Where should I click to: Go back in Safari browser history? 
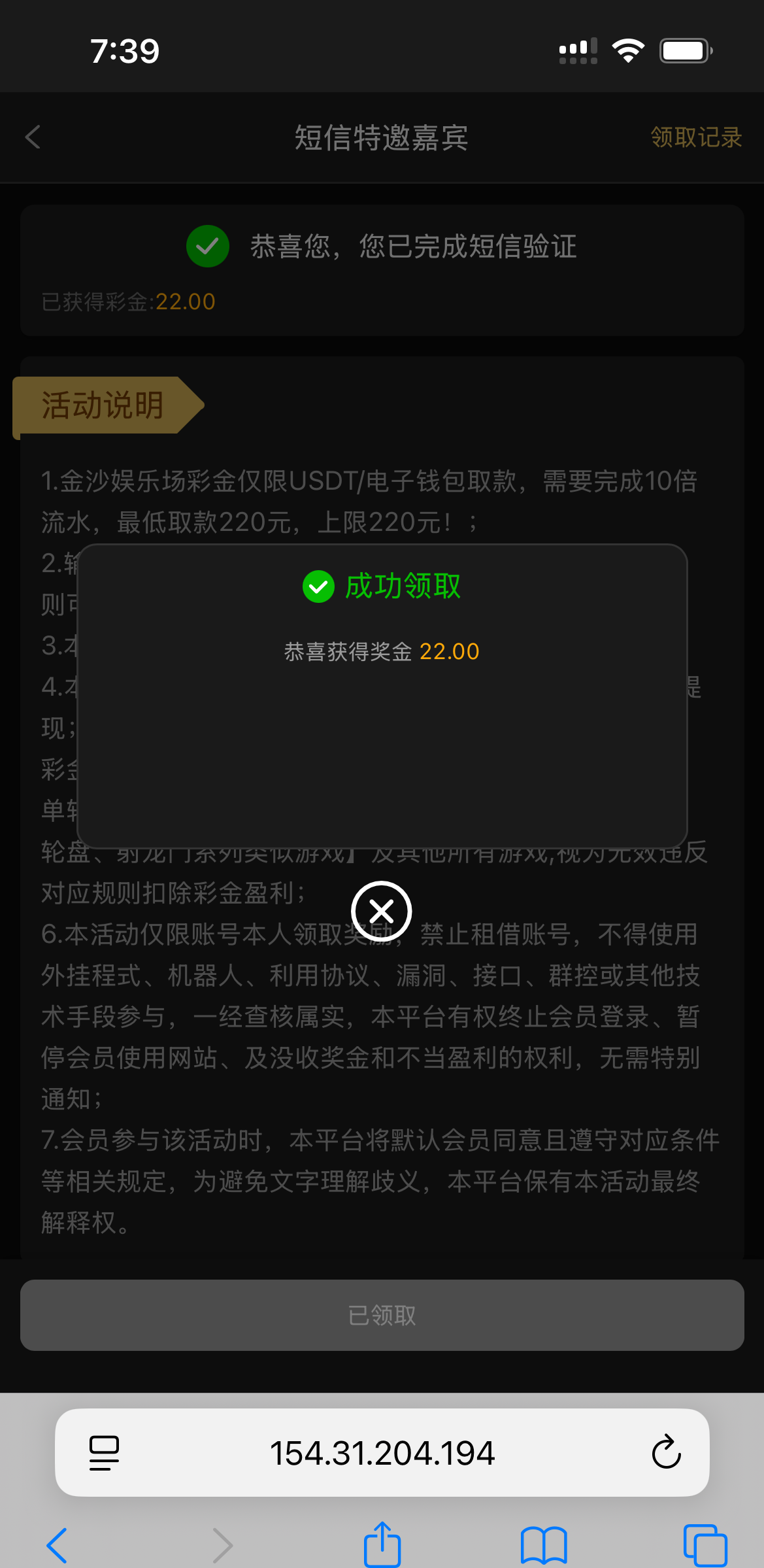click(x=58, y=1544)
